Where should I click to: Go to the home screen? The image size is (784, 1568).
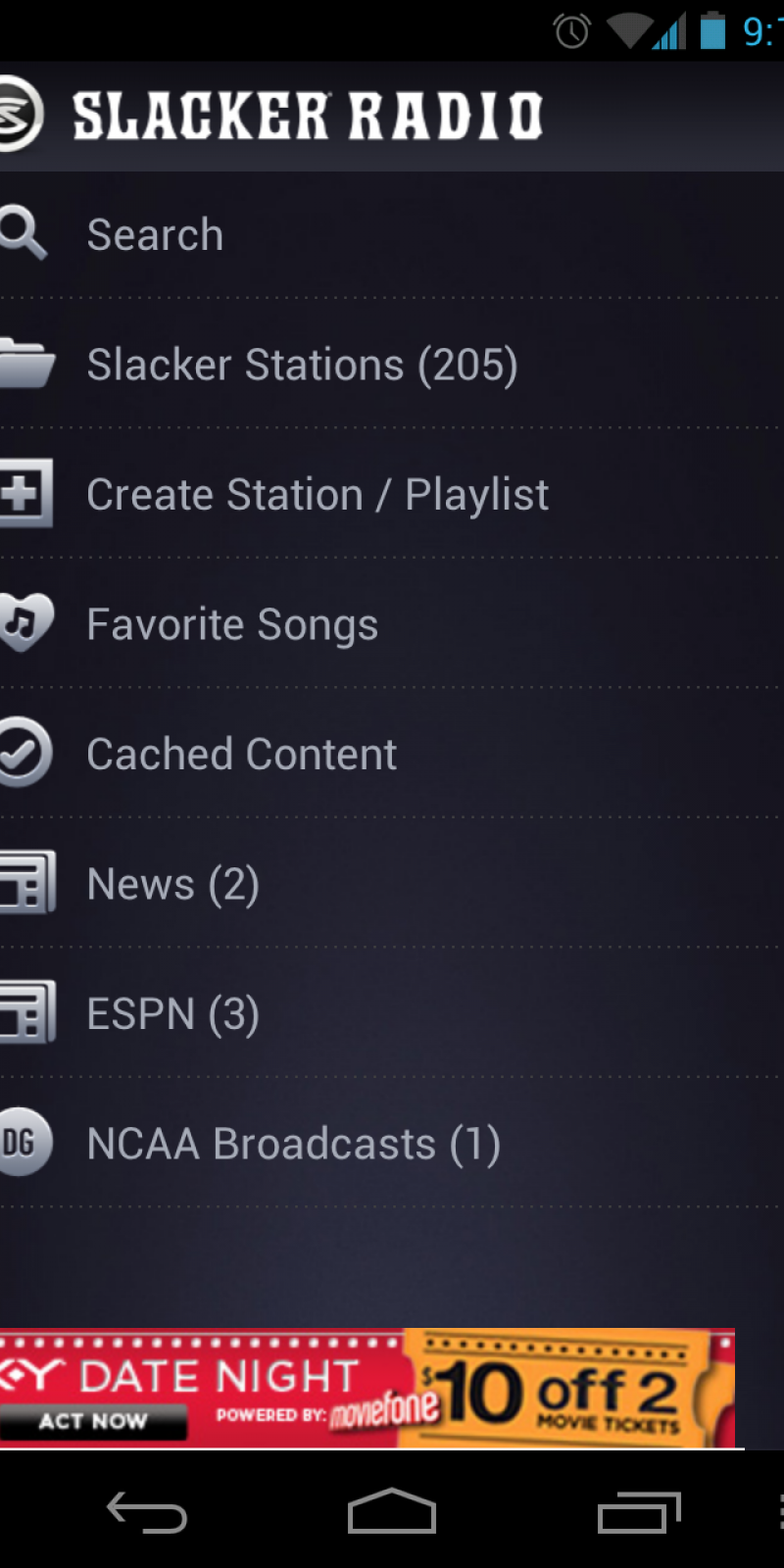(x=392, y=1512)
